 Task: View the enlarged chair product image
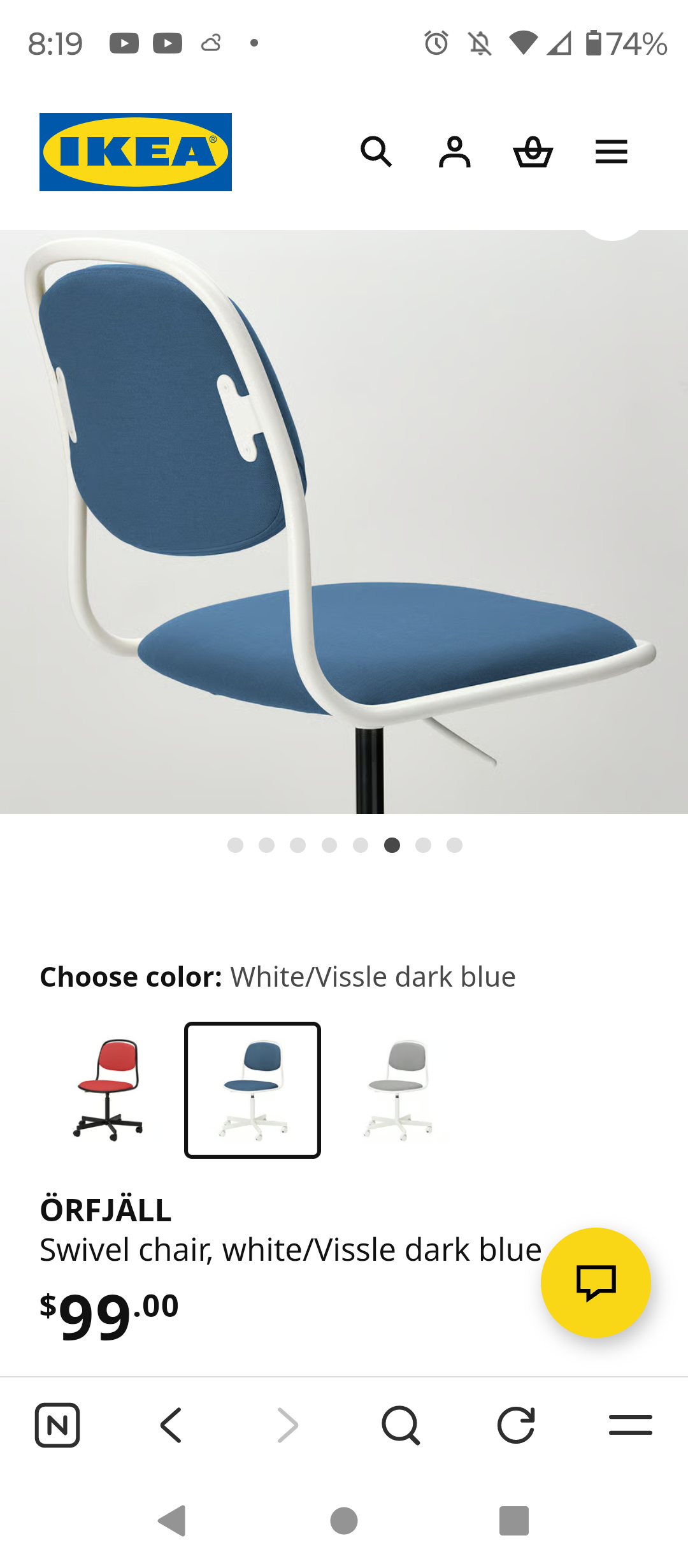click(x=344, y=521)
